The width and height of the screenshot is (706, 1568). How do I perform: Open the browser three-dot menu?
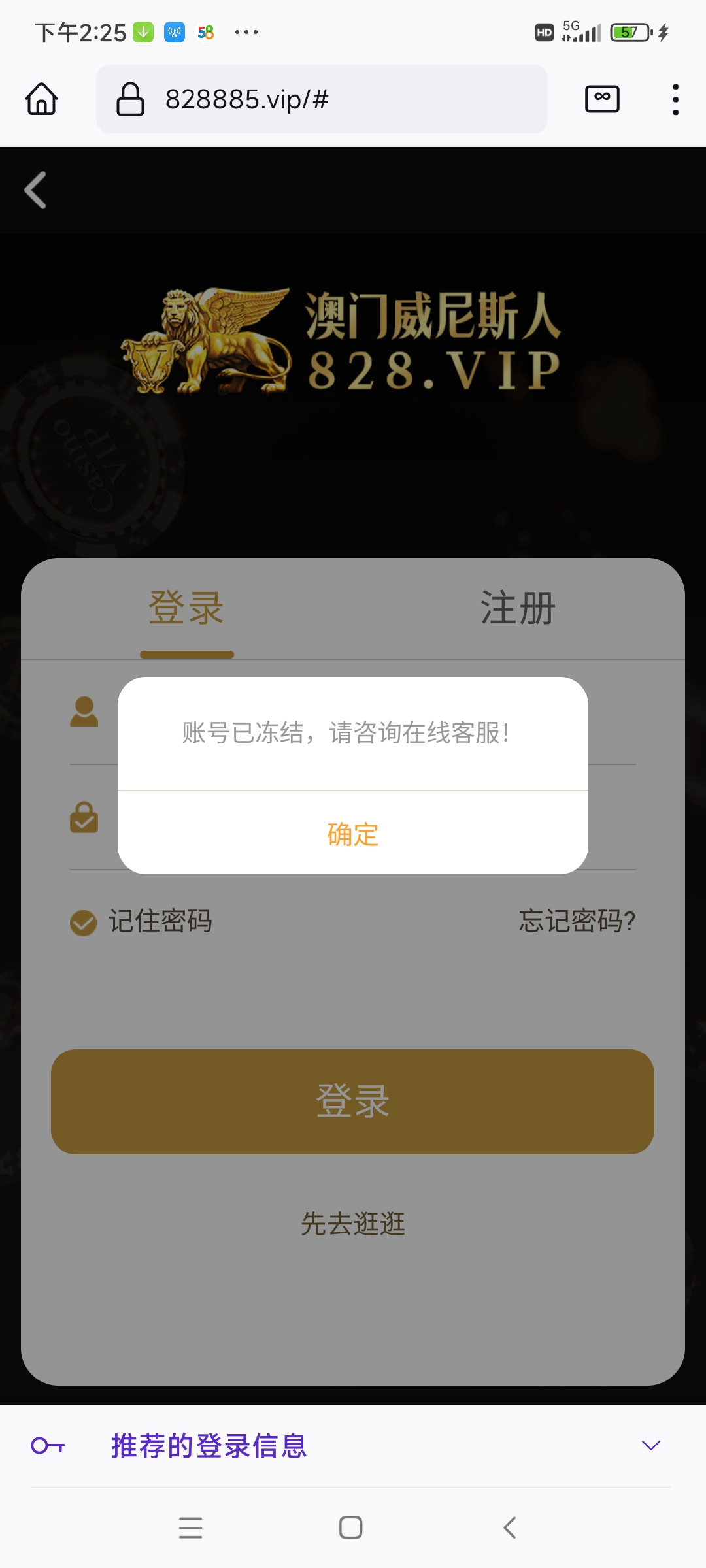675,99
